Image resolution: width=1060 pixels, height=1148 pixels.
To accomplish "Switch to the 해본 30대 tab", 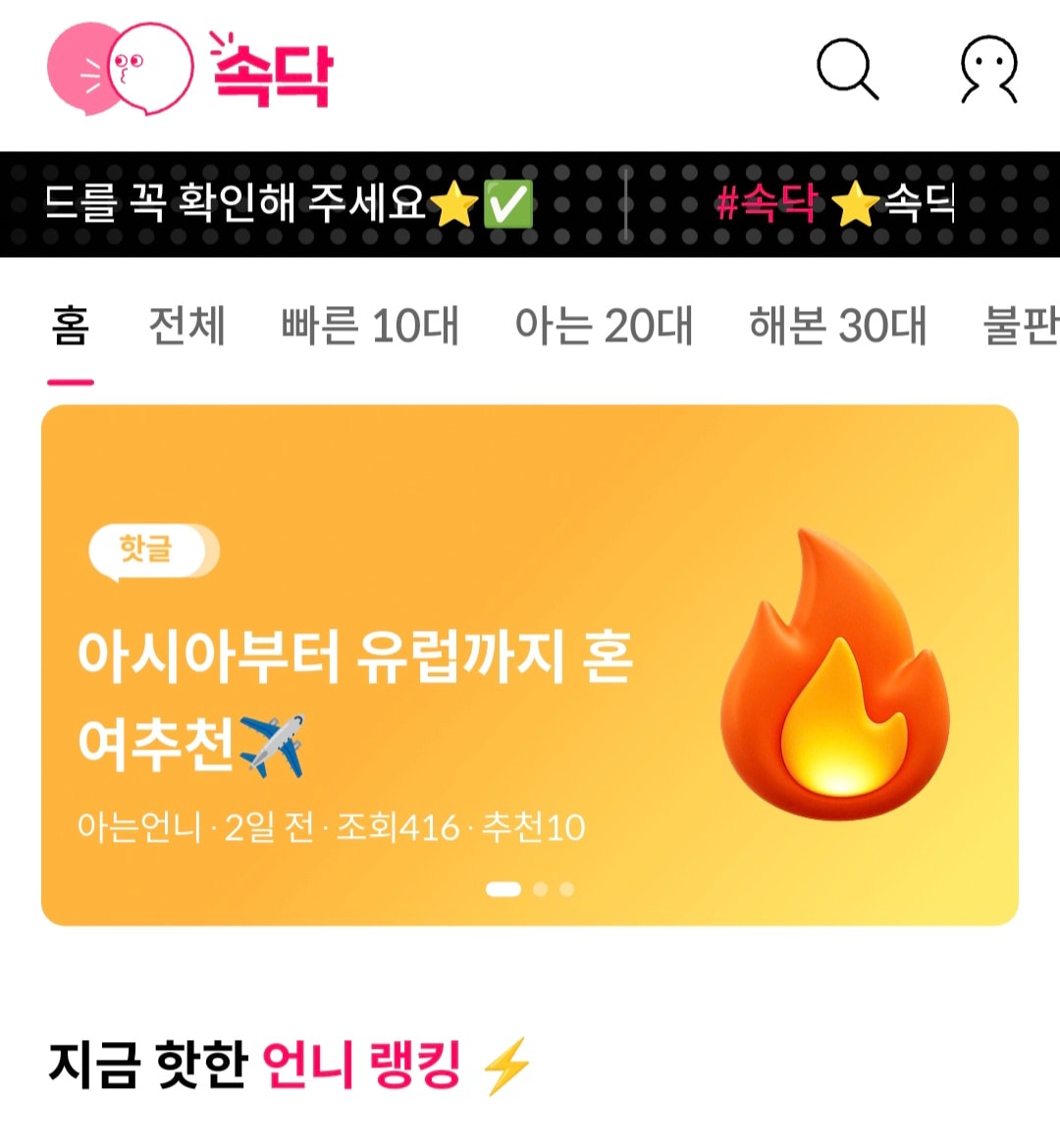I will pos(837,326).
